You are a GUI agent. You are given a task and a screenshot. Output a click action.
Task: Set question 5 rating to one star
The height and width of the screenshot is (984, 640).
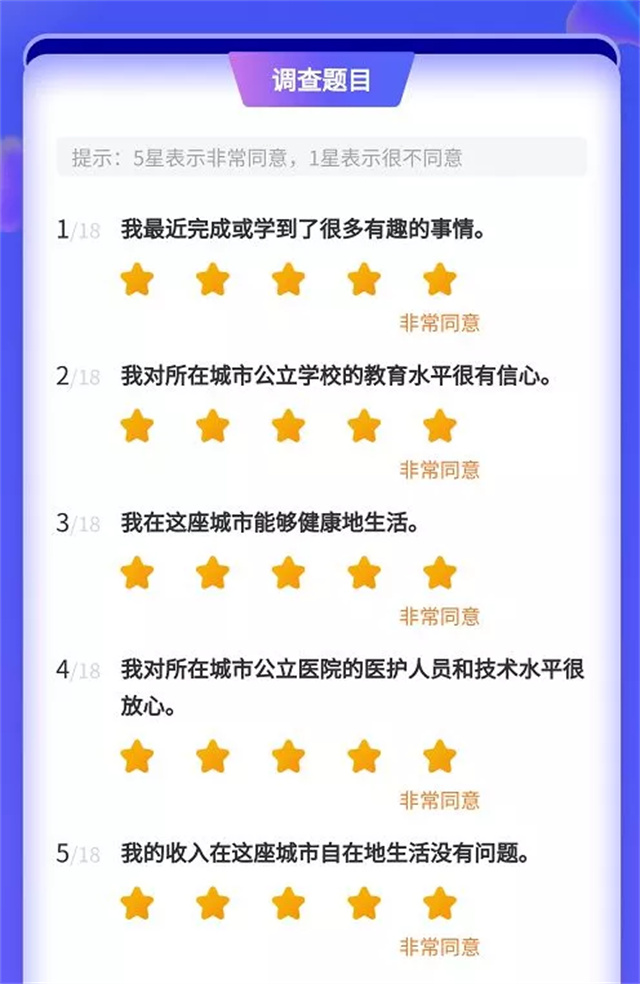tap(137, 904)
